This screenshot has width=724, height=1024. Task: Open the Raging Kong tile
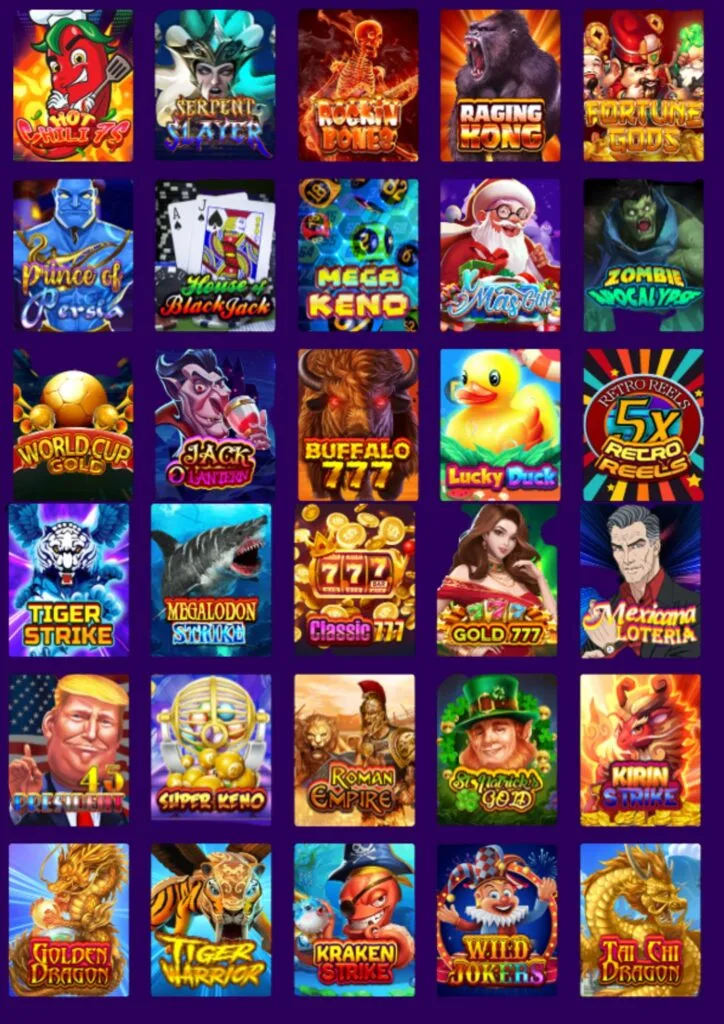point(500,85)
